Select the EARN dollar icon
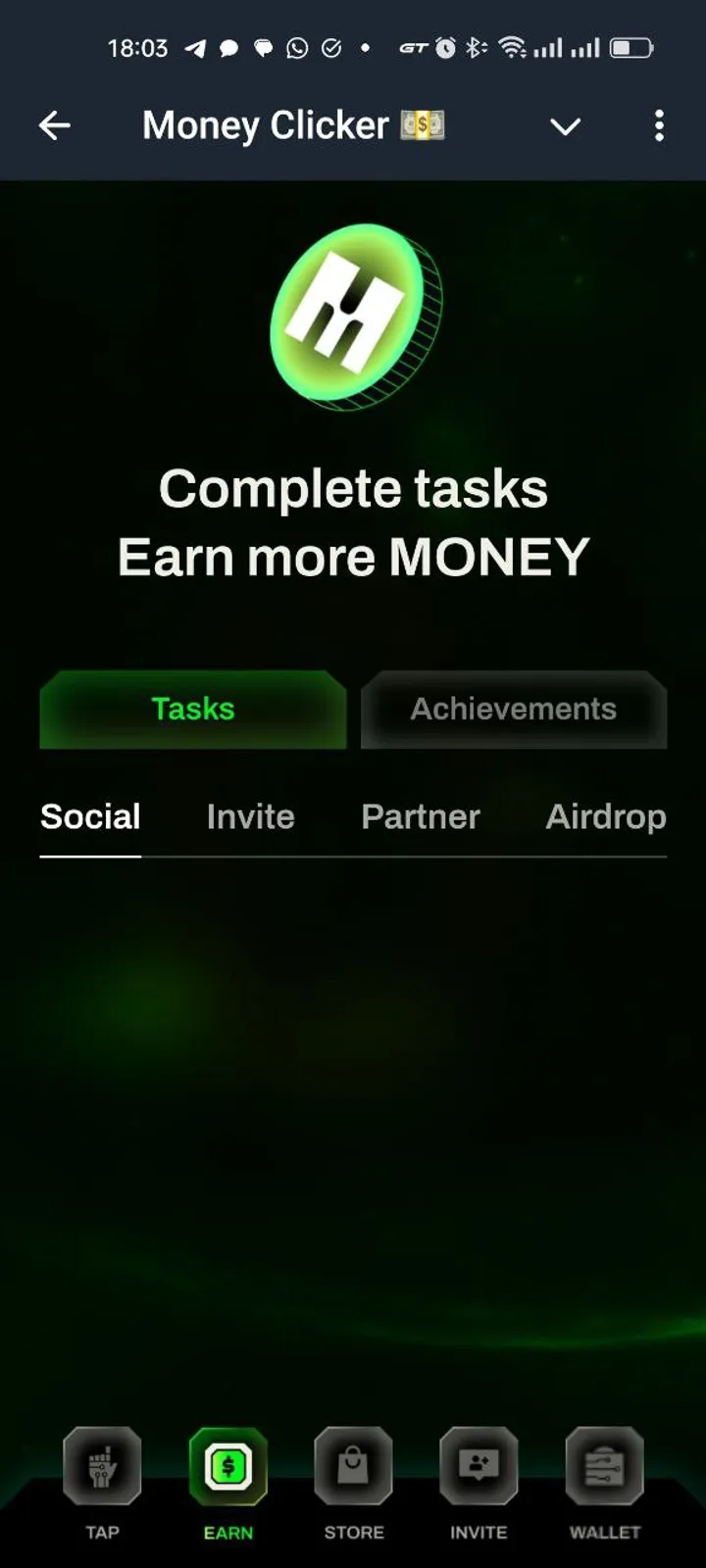 [227, 1466]
